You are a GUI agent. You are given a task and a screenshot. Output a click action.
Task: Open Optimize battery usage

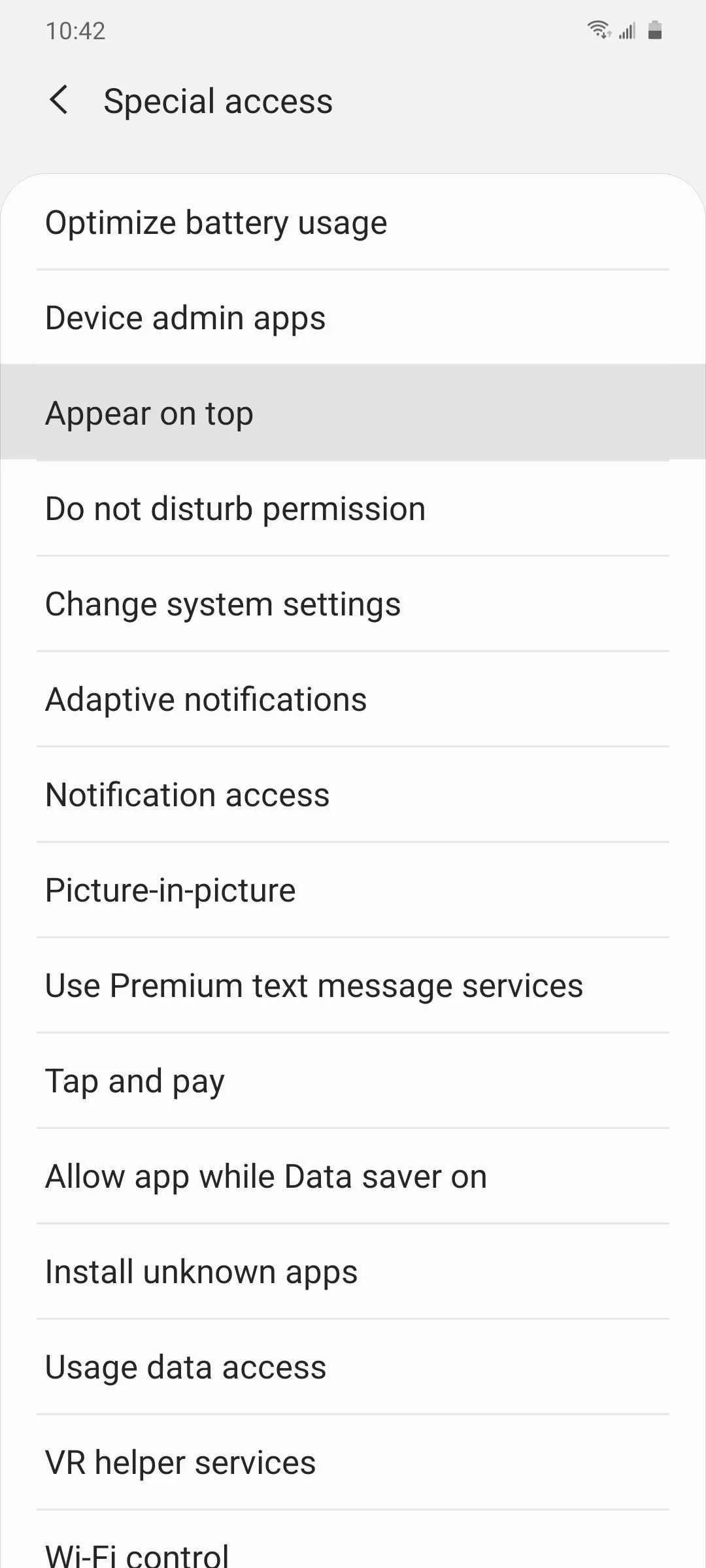click(x=353, y=222)
